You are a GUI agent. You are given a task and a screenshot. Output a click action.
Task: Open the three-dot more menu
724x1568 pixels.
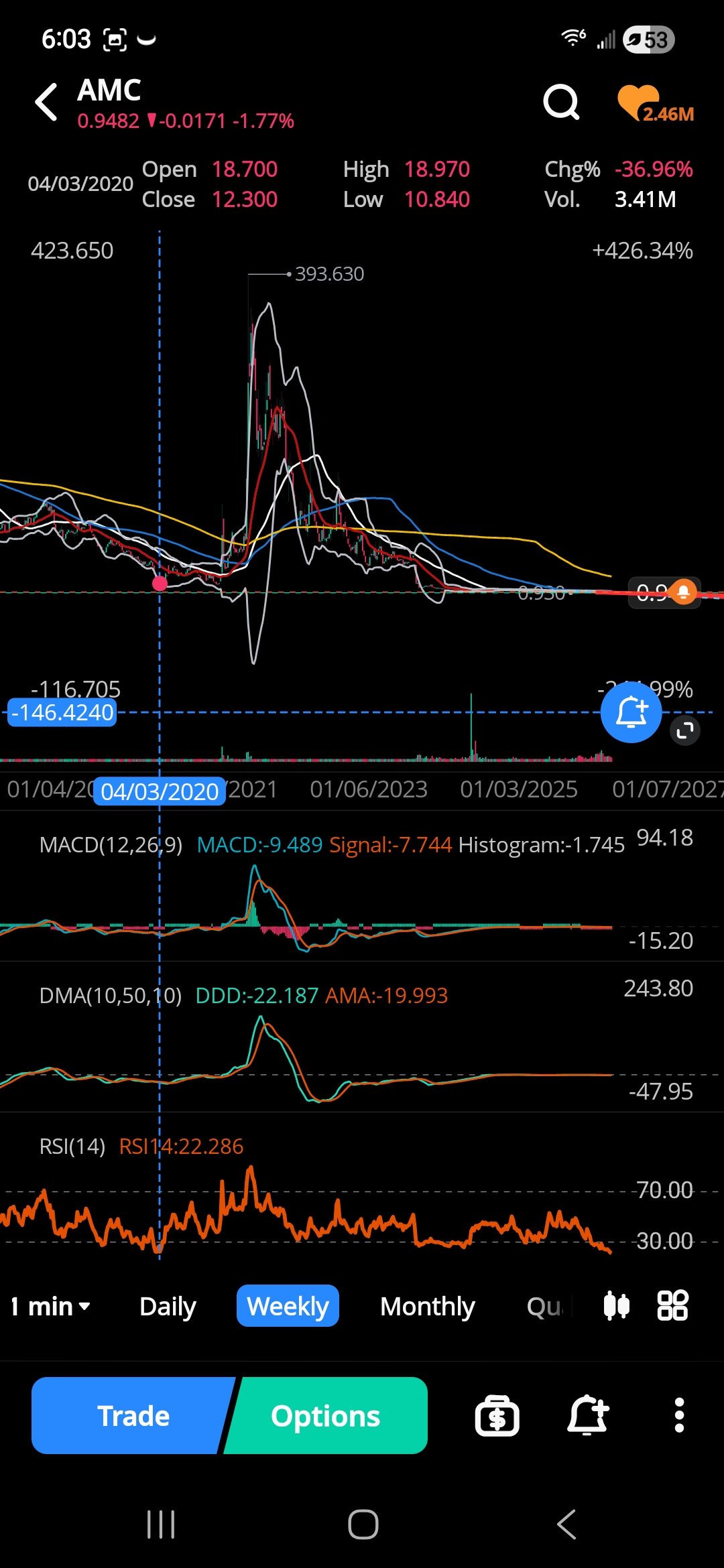pyautogui.click(x=679, y=1416)
